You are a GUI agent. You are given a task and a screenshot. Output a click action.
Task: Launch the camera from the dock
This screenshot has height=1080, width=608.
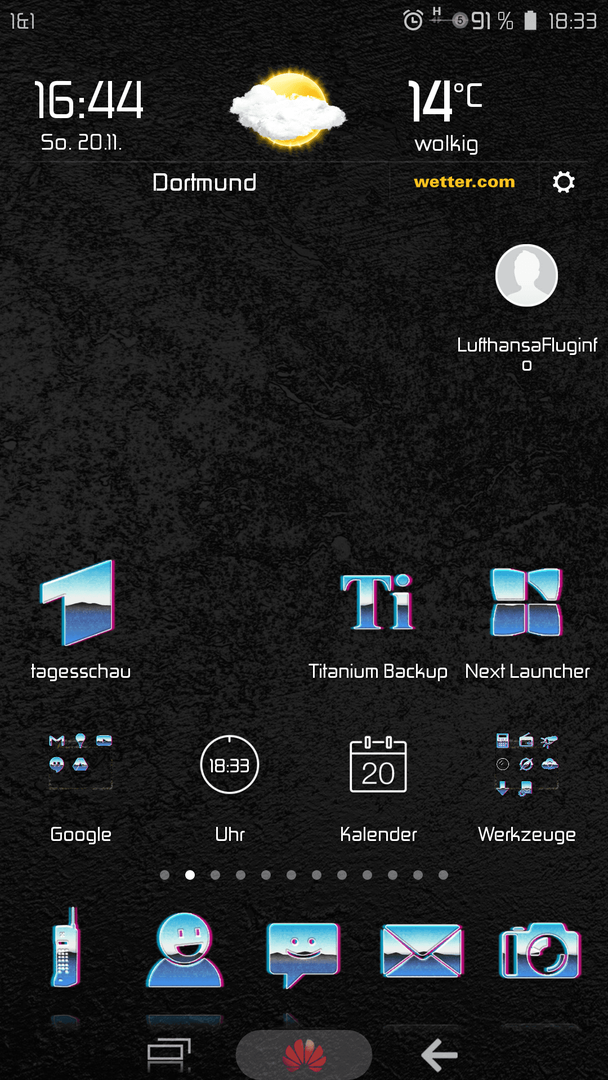pos(540,950)
